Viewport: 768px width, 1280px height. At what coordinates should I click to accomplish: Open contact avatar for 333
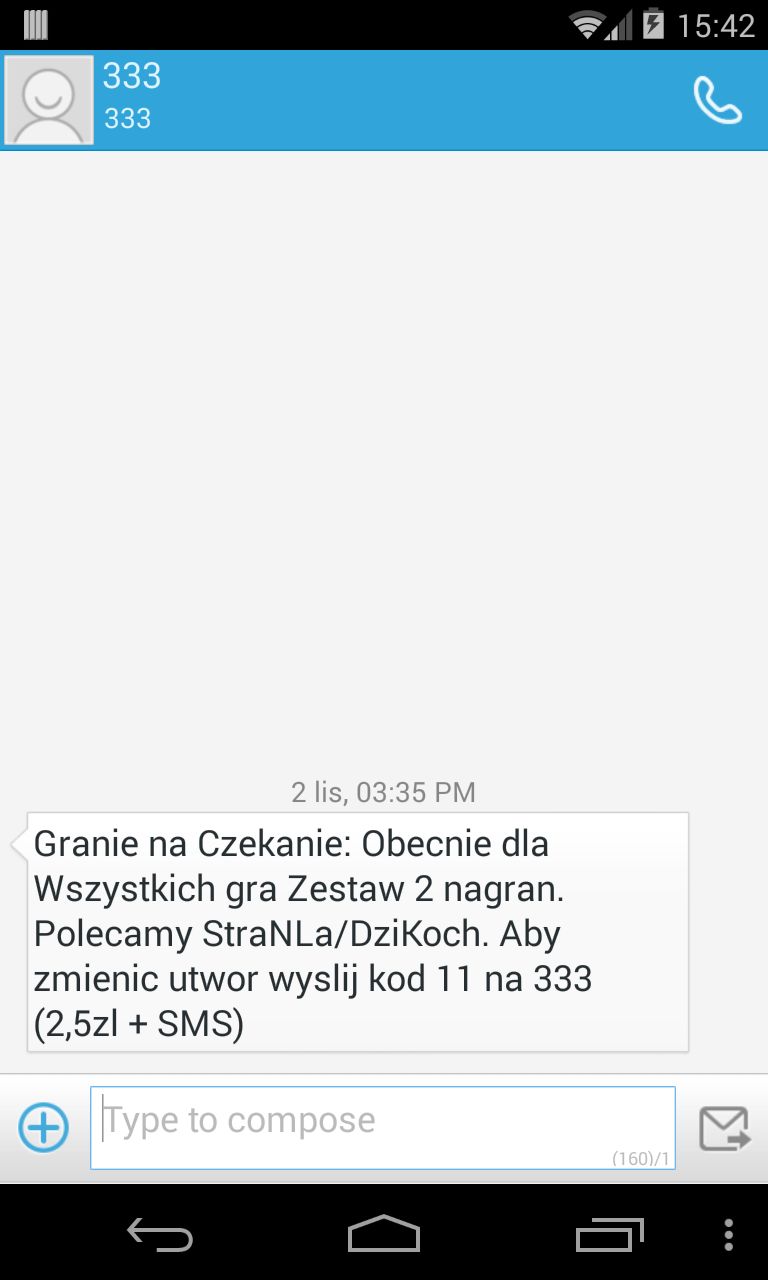[49, 100]
